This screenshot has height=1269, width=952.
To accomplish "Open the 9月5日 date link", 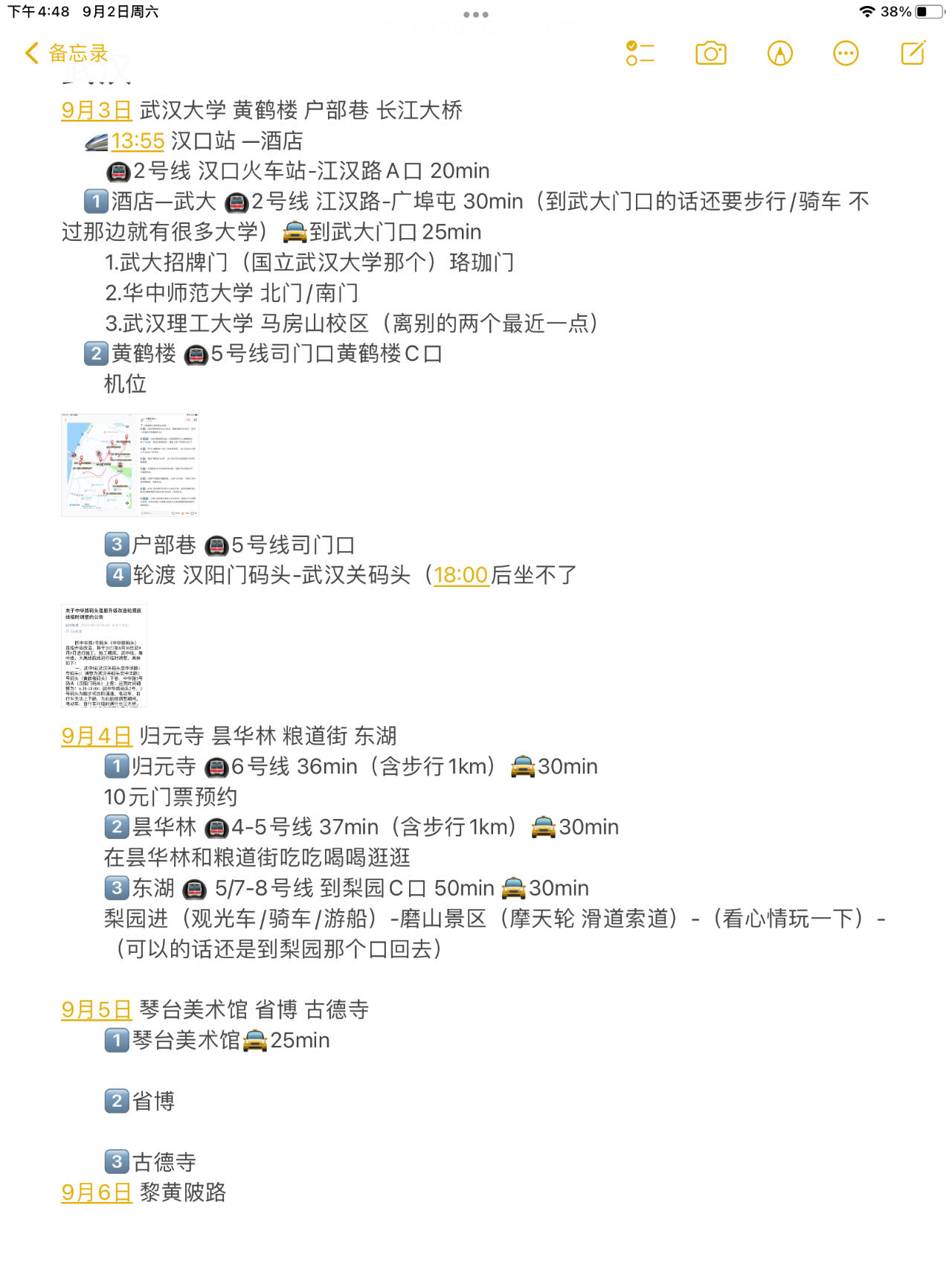I will pos(97,1010).
